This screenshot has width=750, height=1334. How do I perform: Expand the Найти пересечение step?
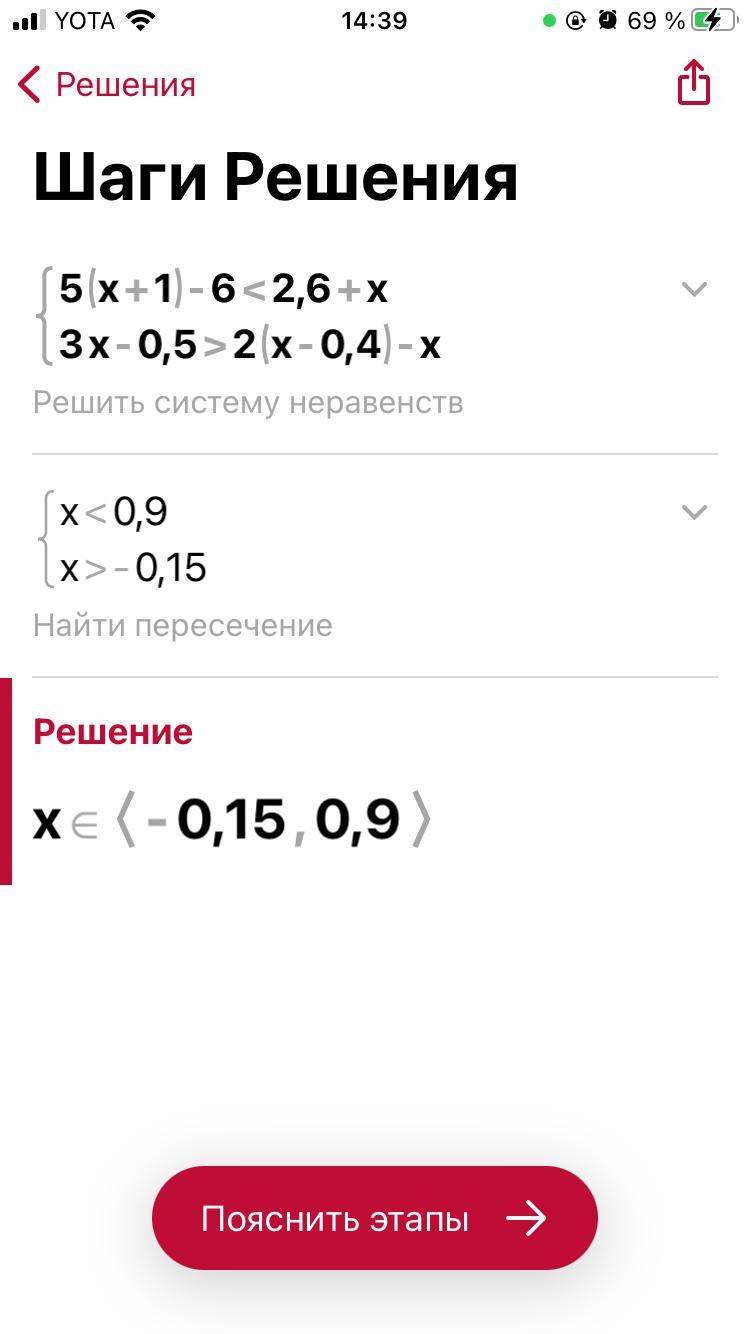693,512
